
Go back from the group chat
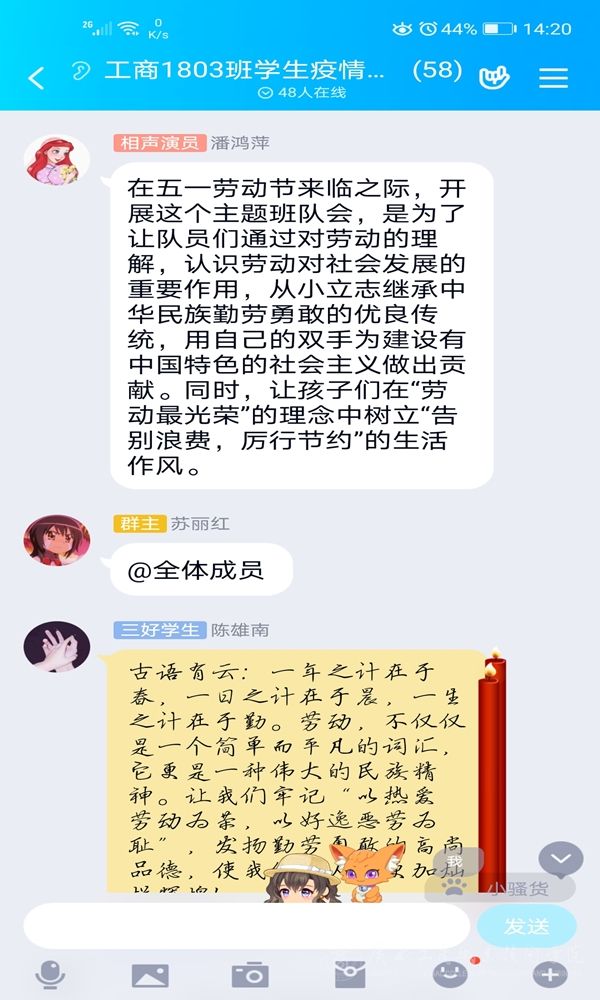point(37,78)
